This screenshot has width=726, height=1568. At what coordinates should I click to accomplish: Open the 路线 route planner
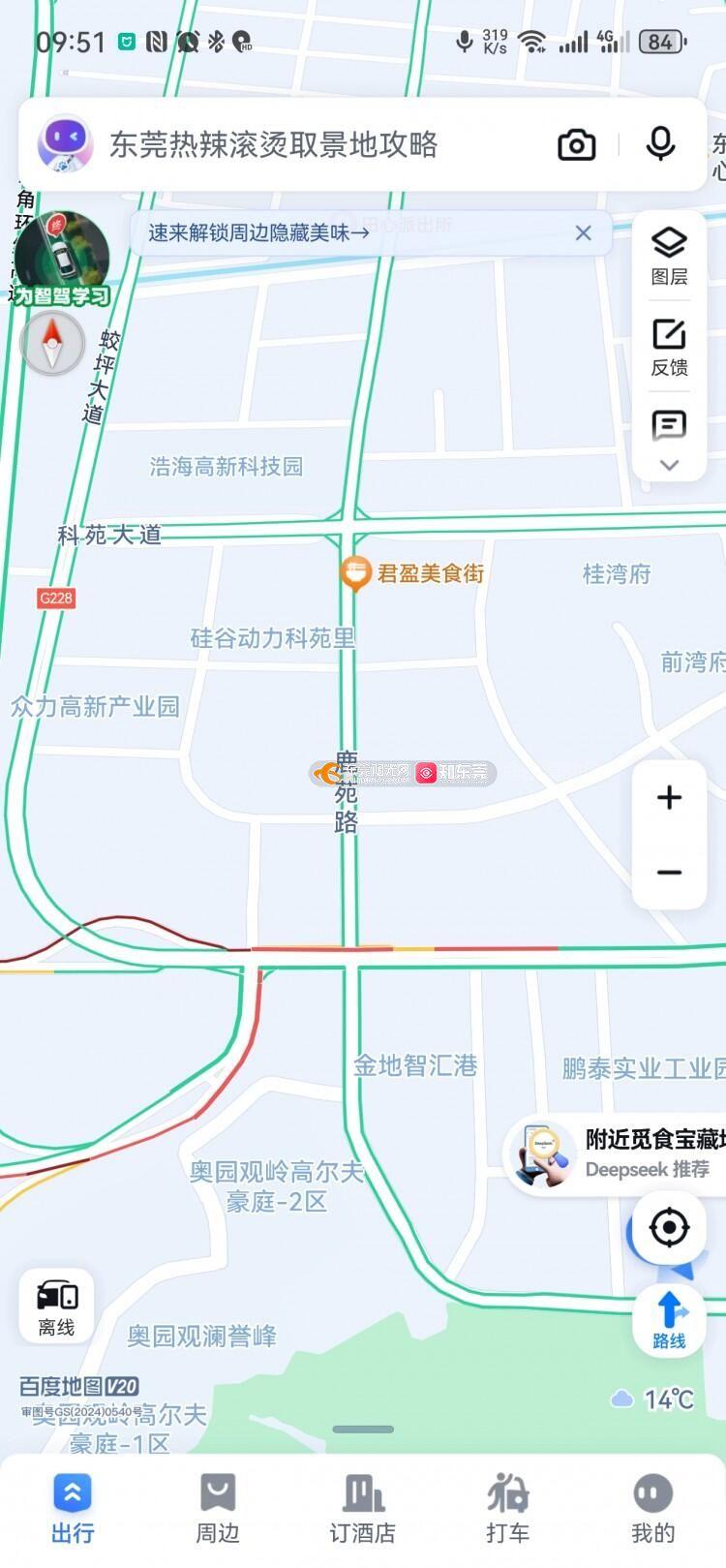click(x=669, y=1319)
